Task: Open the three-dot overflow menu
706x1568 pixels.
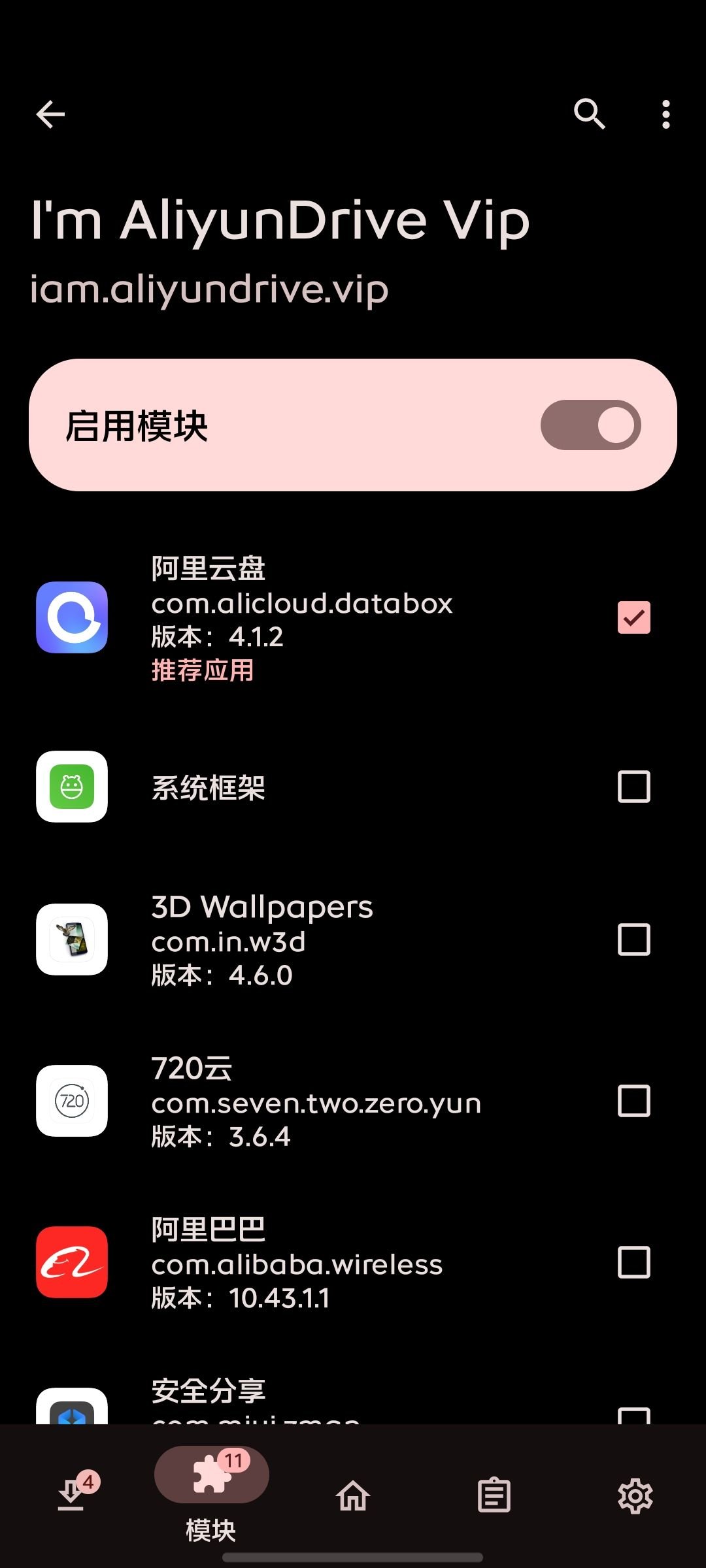Action: [x=665, y=114]
